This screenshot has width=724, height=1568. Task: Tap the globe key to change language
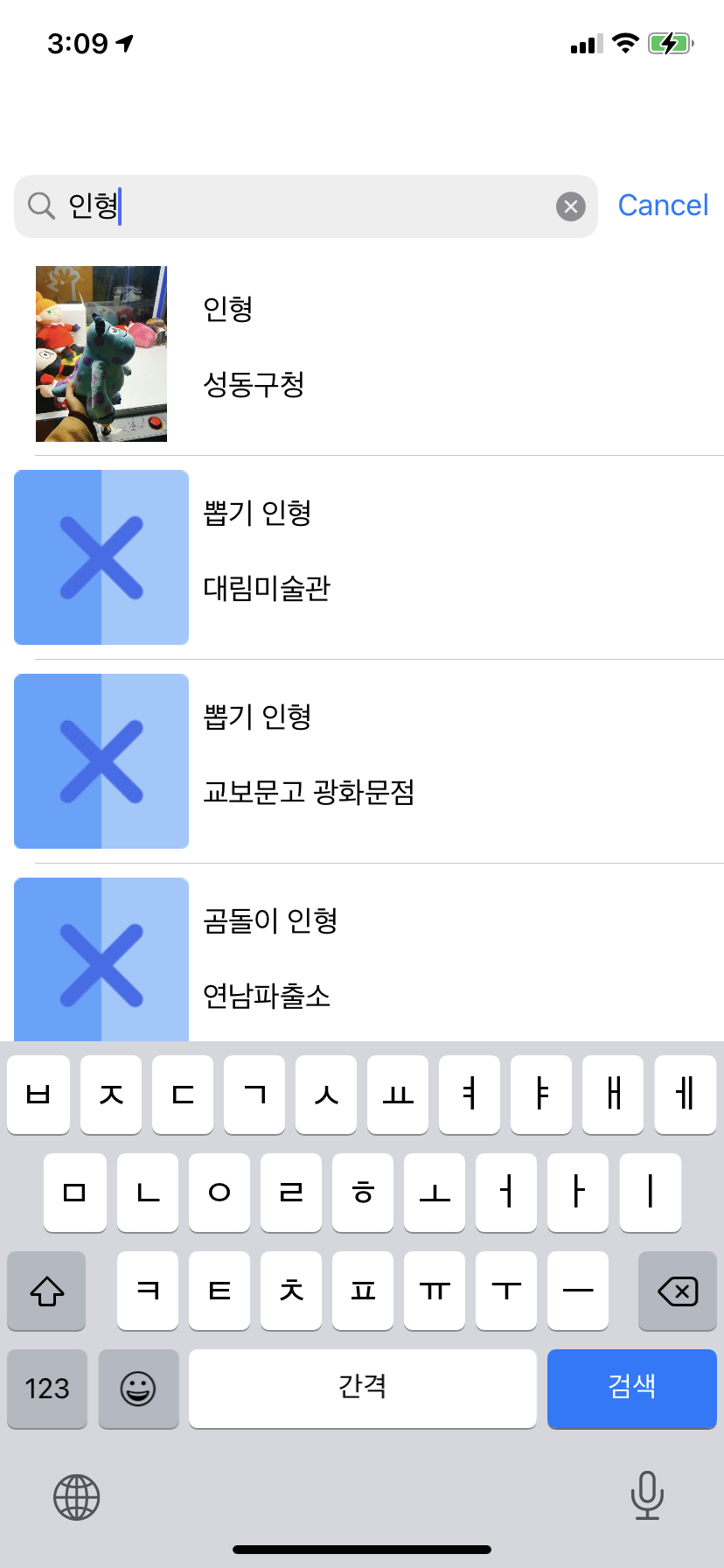[77, 1497]
